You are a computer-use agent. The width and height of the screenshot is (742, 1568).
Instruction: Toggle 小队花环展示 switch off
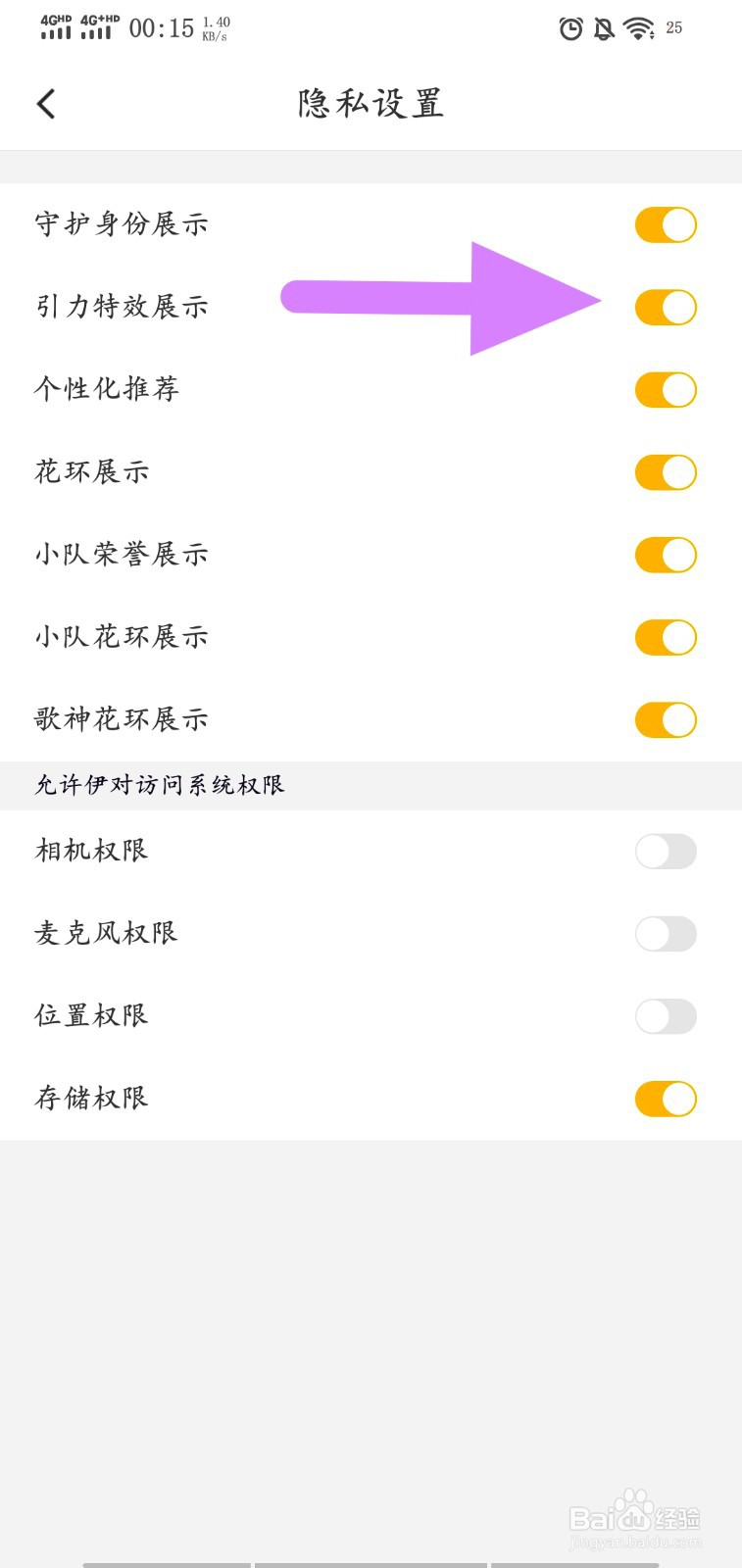coord(666,637)
